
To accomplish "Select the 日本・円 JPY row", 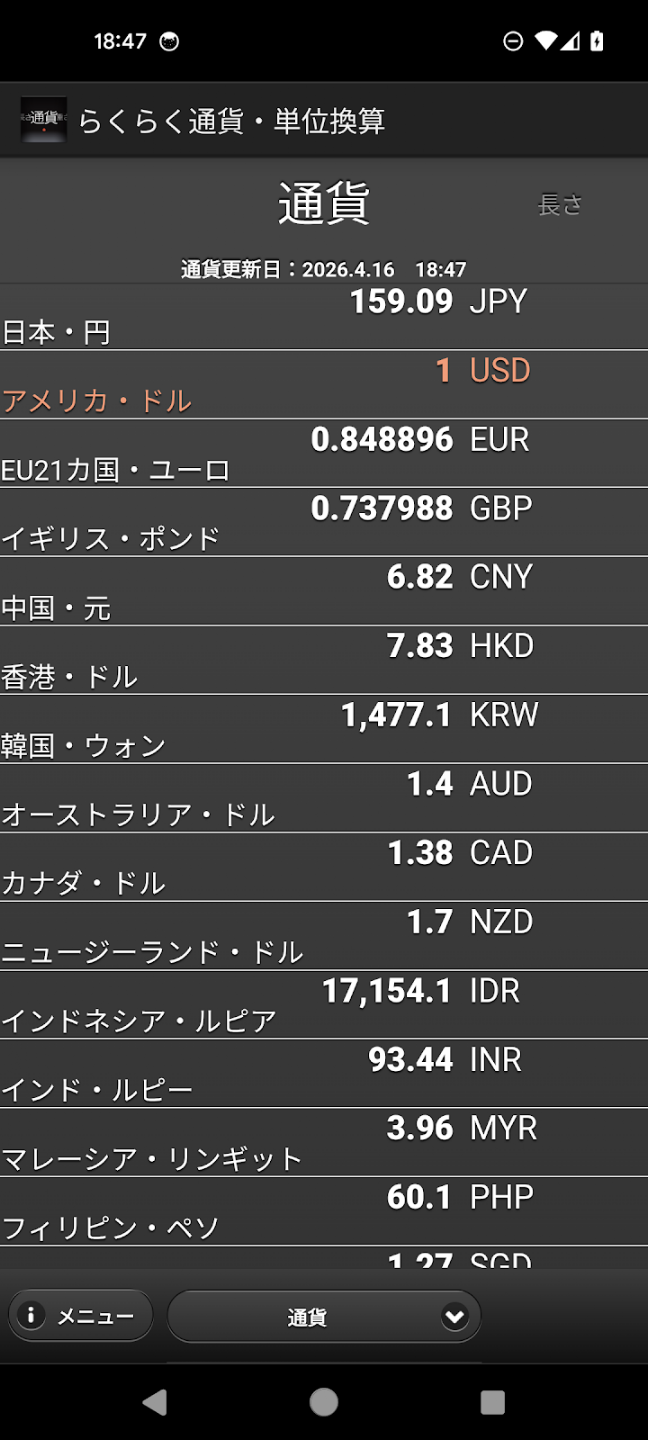I will point(324,316).
